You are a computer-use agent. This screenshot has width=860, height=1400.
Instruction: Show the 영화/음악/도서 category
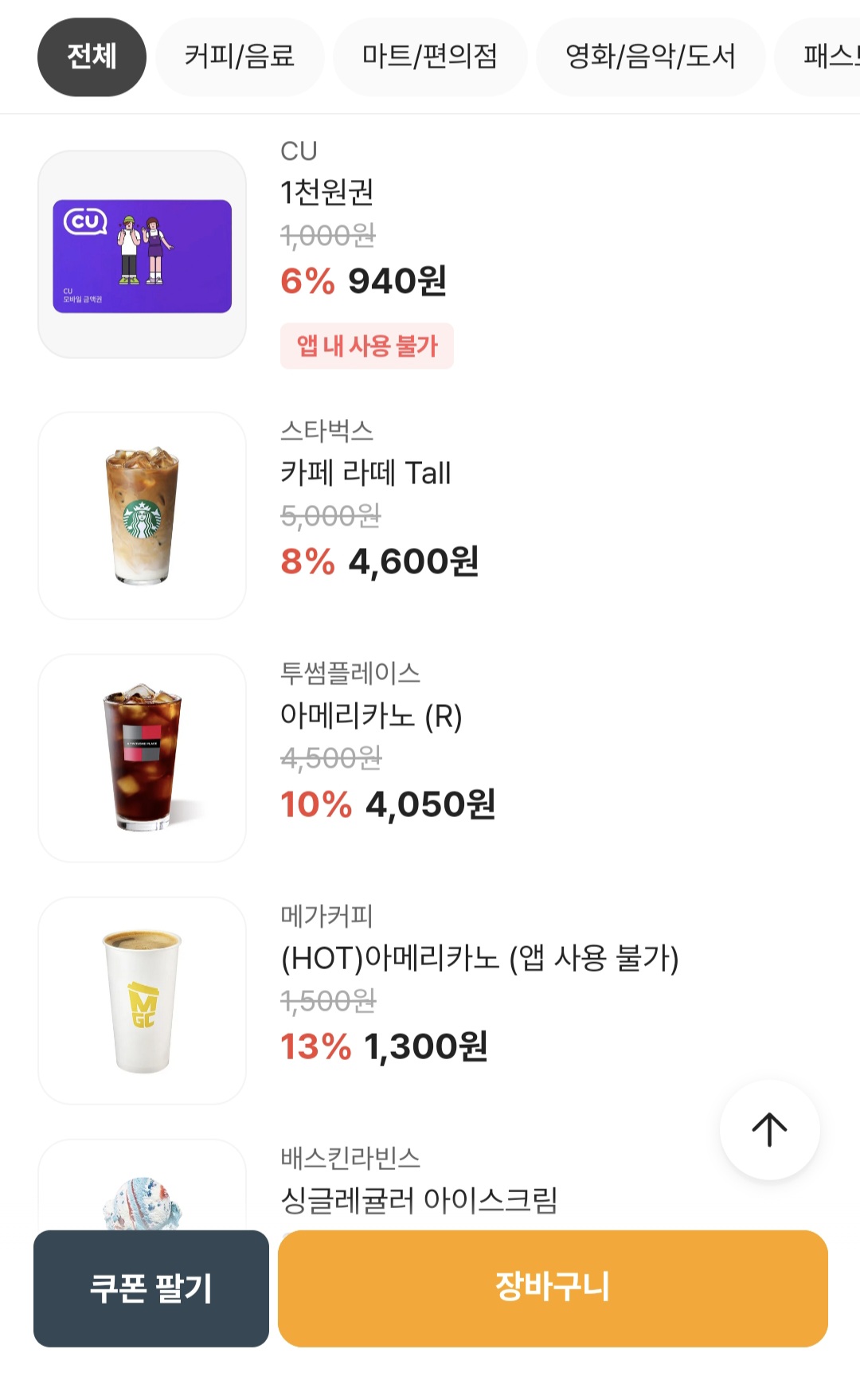pos(650,57)
